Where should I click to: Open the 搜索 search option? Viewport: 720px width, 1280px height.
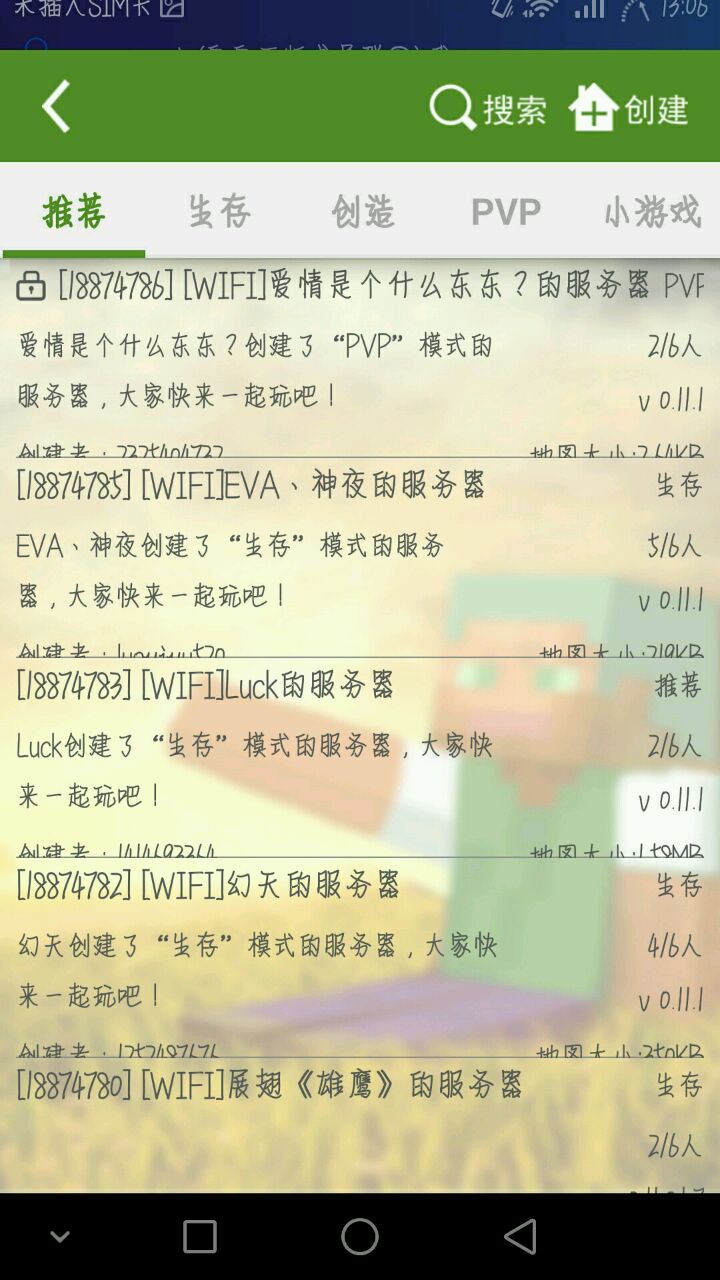(x=488, y=107)
